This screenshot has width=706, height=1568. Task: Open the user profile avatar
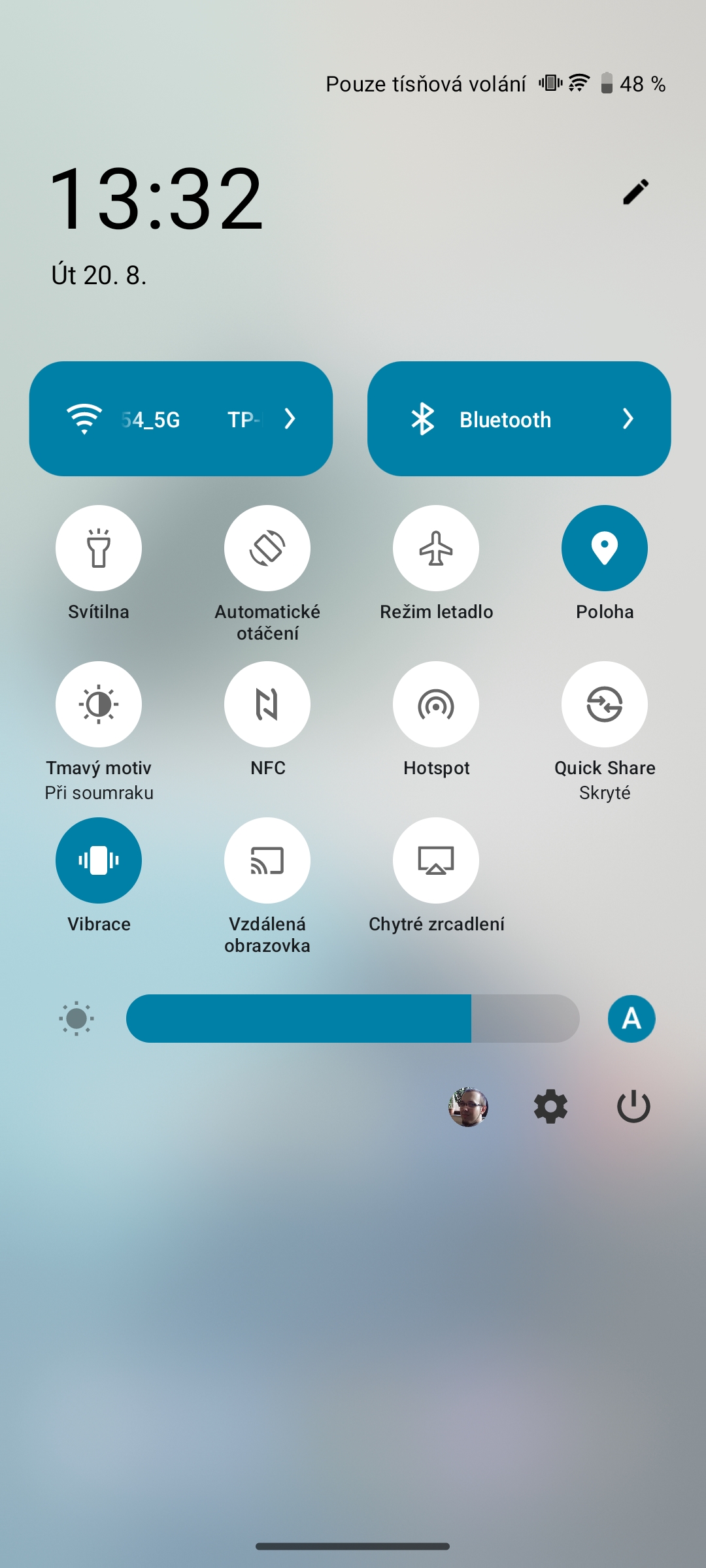(468, 1107)
